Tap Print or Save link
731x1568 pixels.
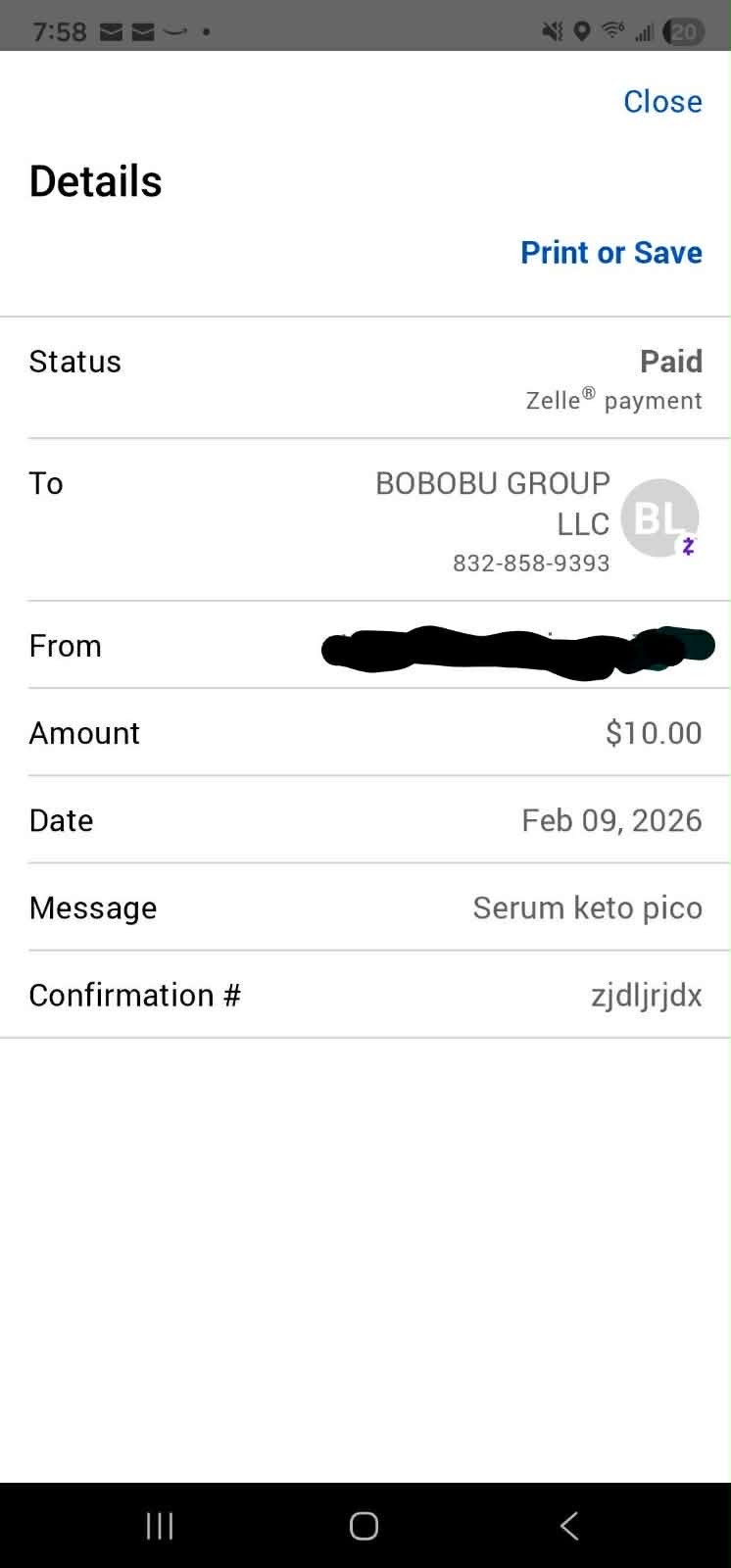[610, 252]
